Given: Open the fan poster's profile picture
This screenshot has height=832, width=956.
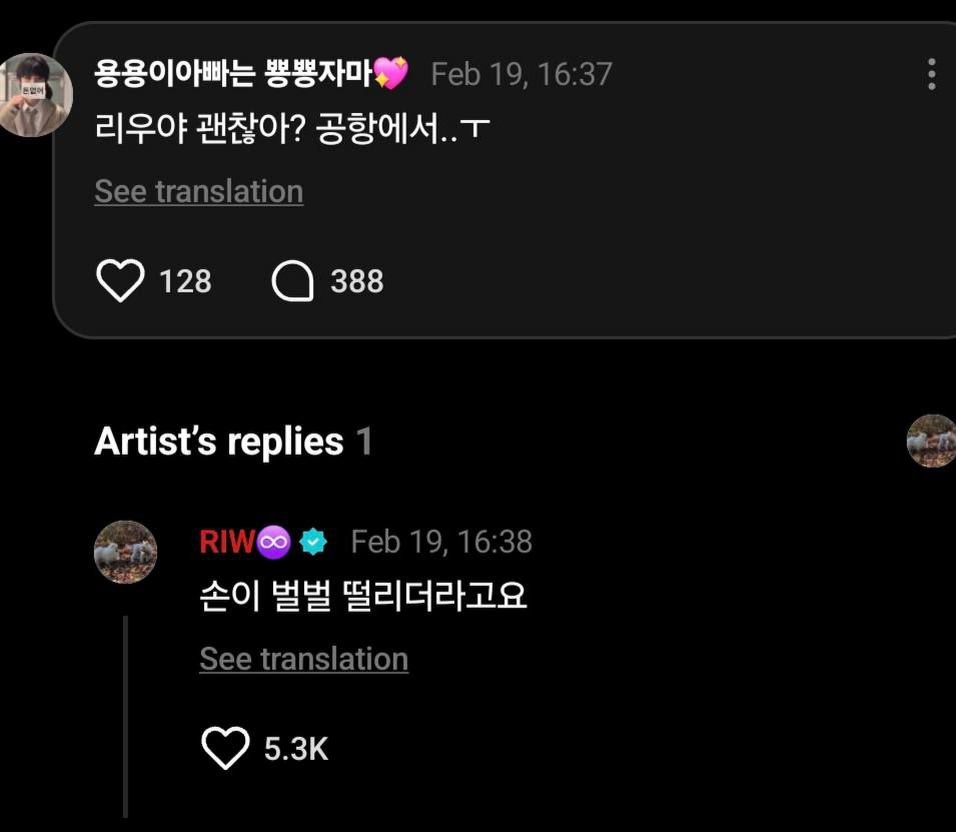Looking at the screenshot, I should point(34,95).
